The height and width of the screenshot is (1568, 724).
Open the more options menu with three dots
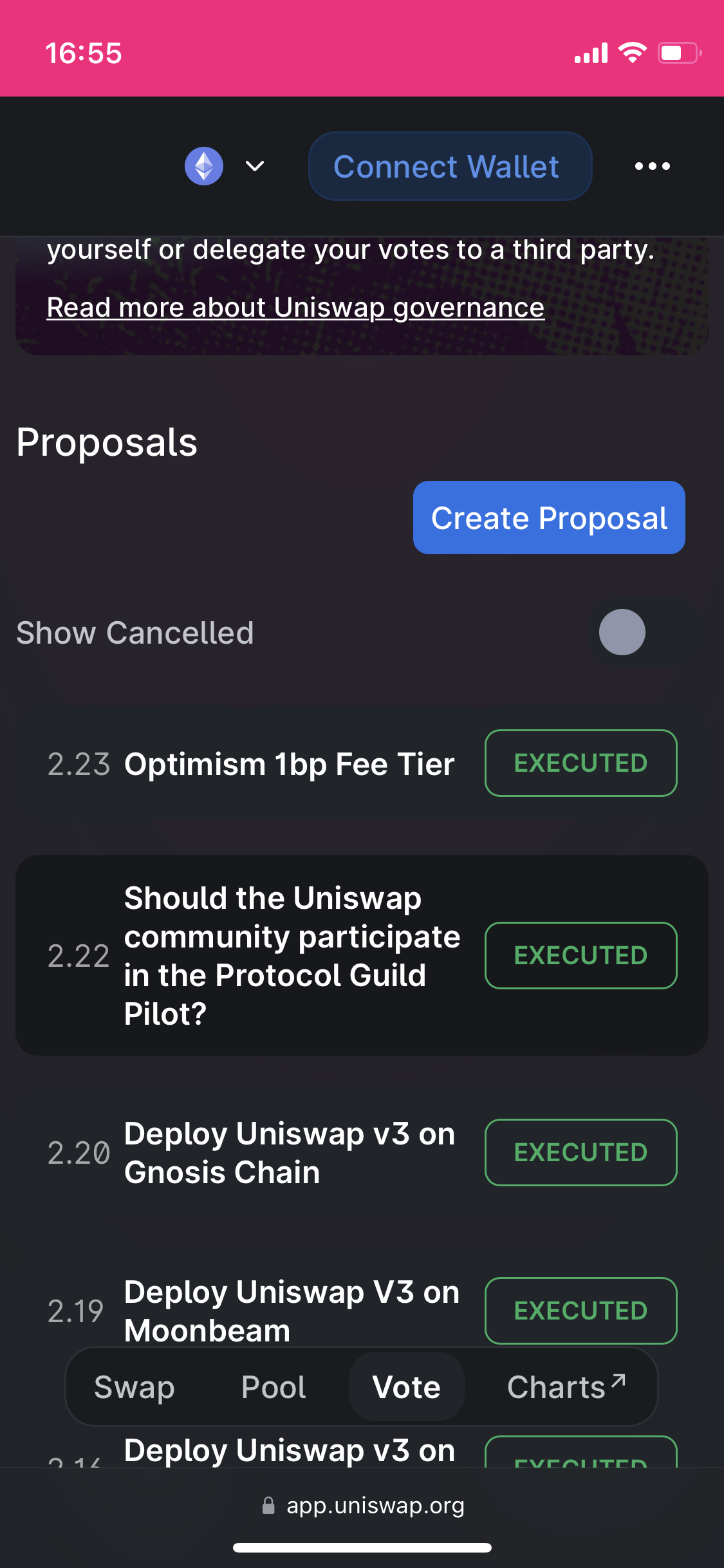(652, 166)
